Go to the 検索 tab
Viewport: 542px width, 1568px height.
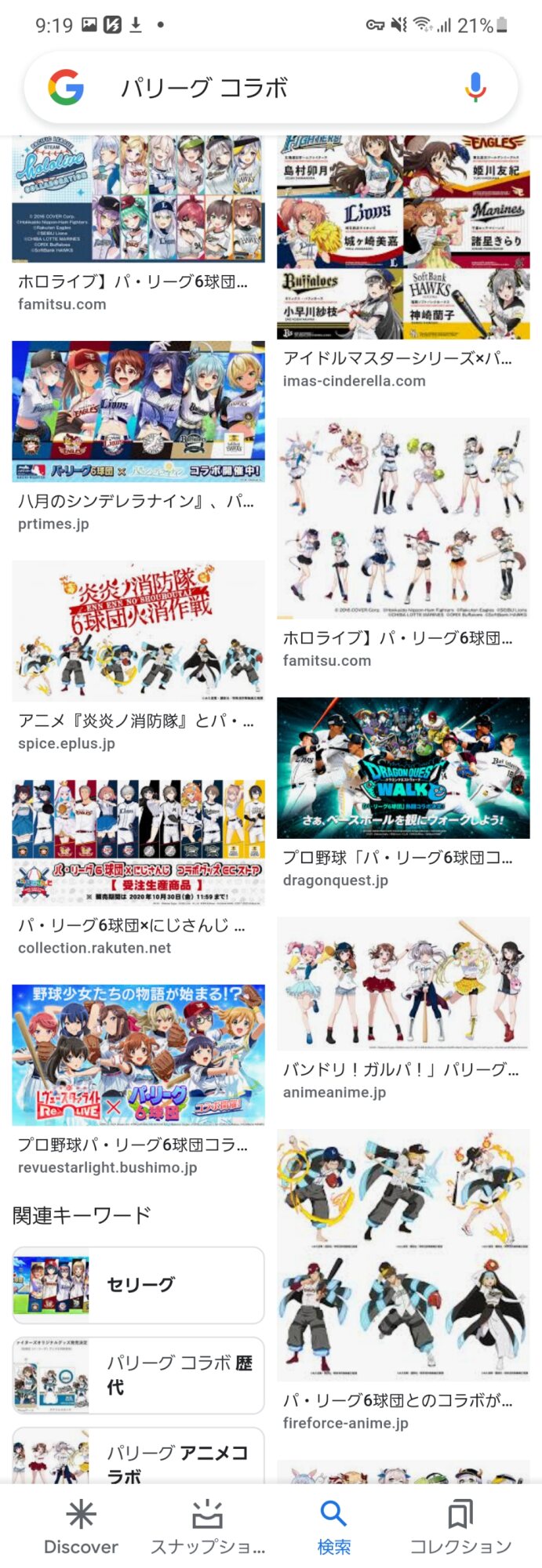point(334,1526)
